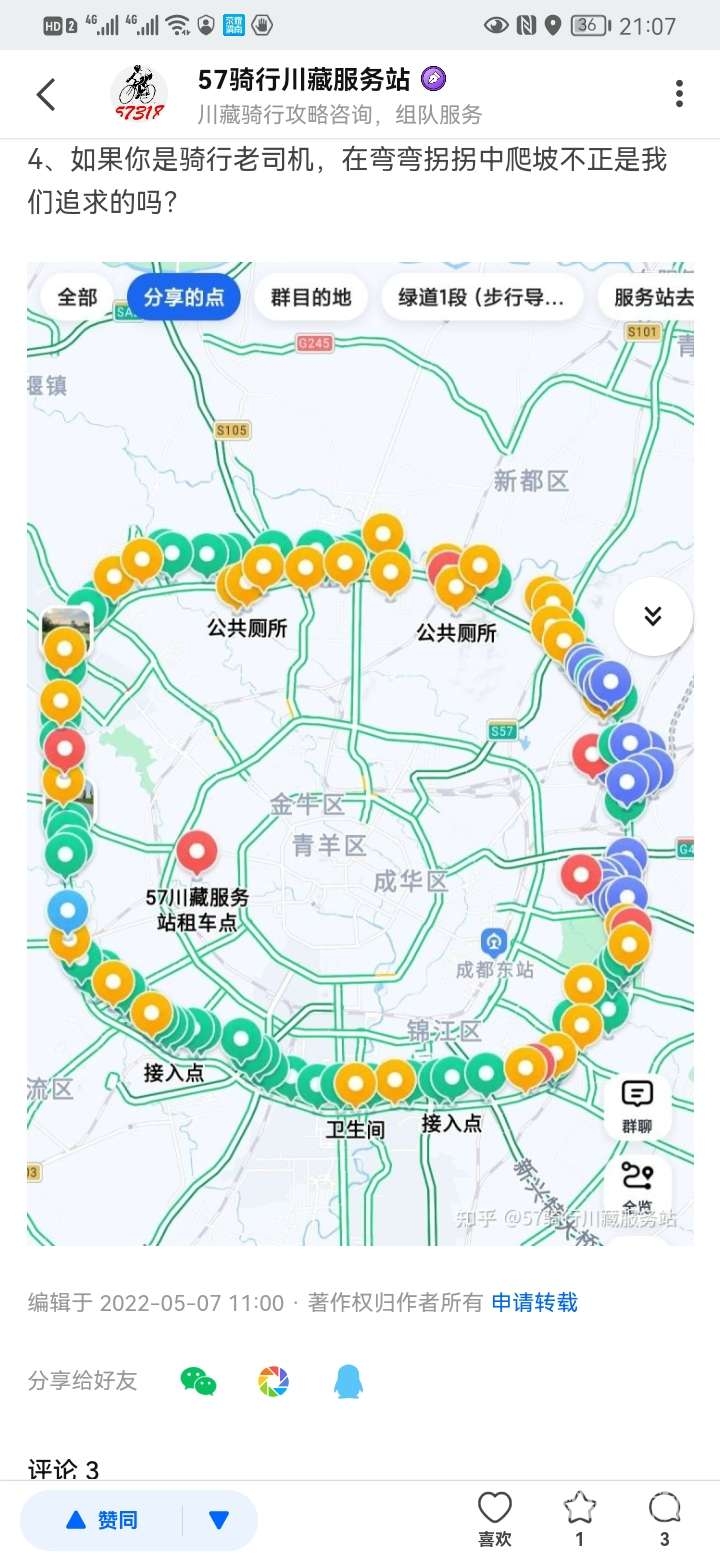Open the embedded map image
This screenshot has height=1560, width=720.
tap(360, 753)
